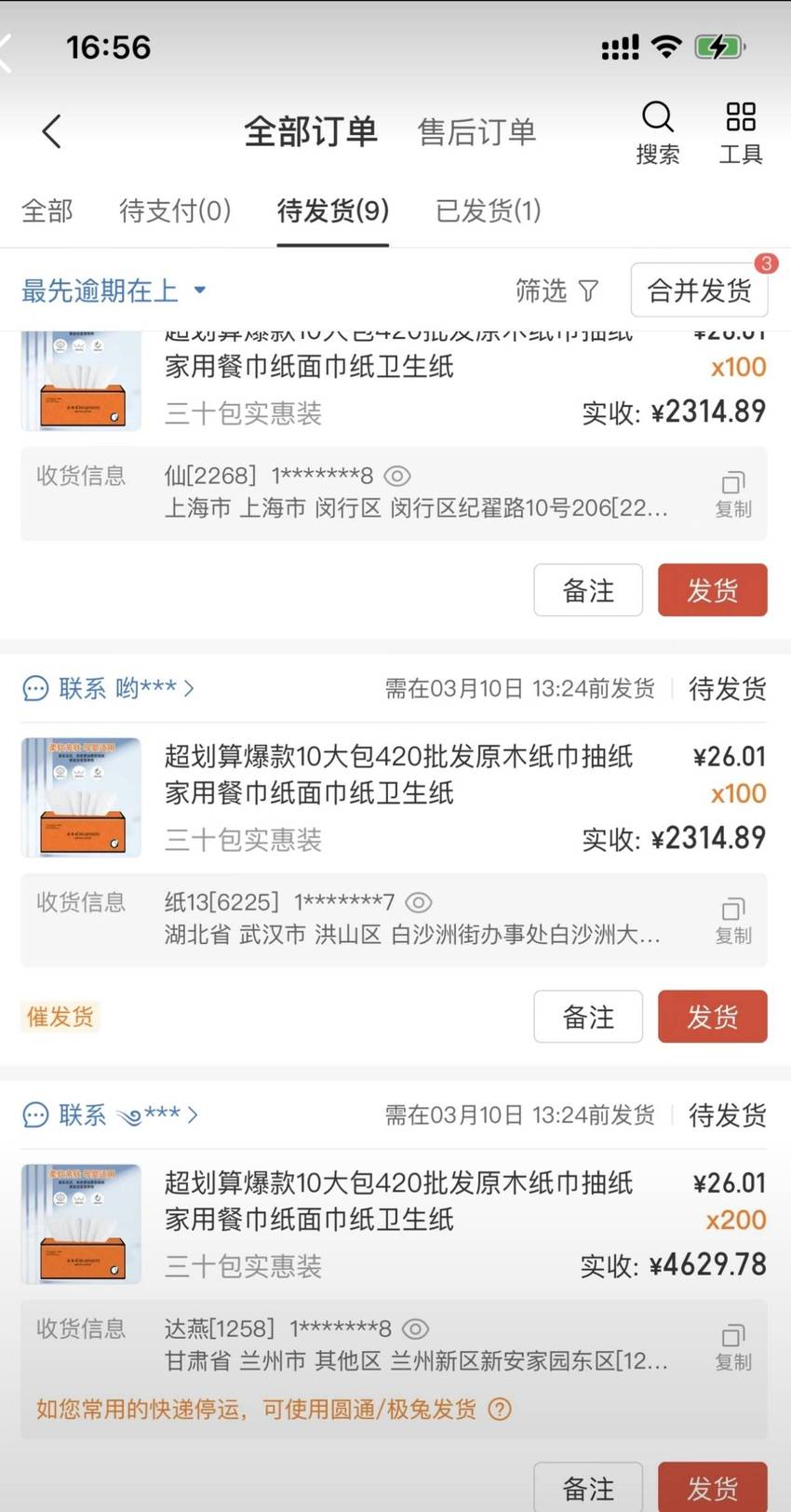This screenshot has width=791, height=1512.
Task: Ship the 湖北省 武汉市 order
Action: click(x=712, y=1017)
